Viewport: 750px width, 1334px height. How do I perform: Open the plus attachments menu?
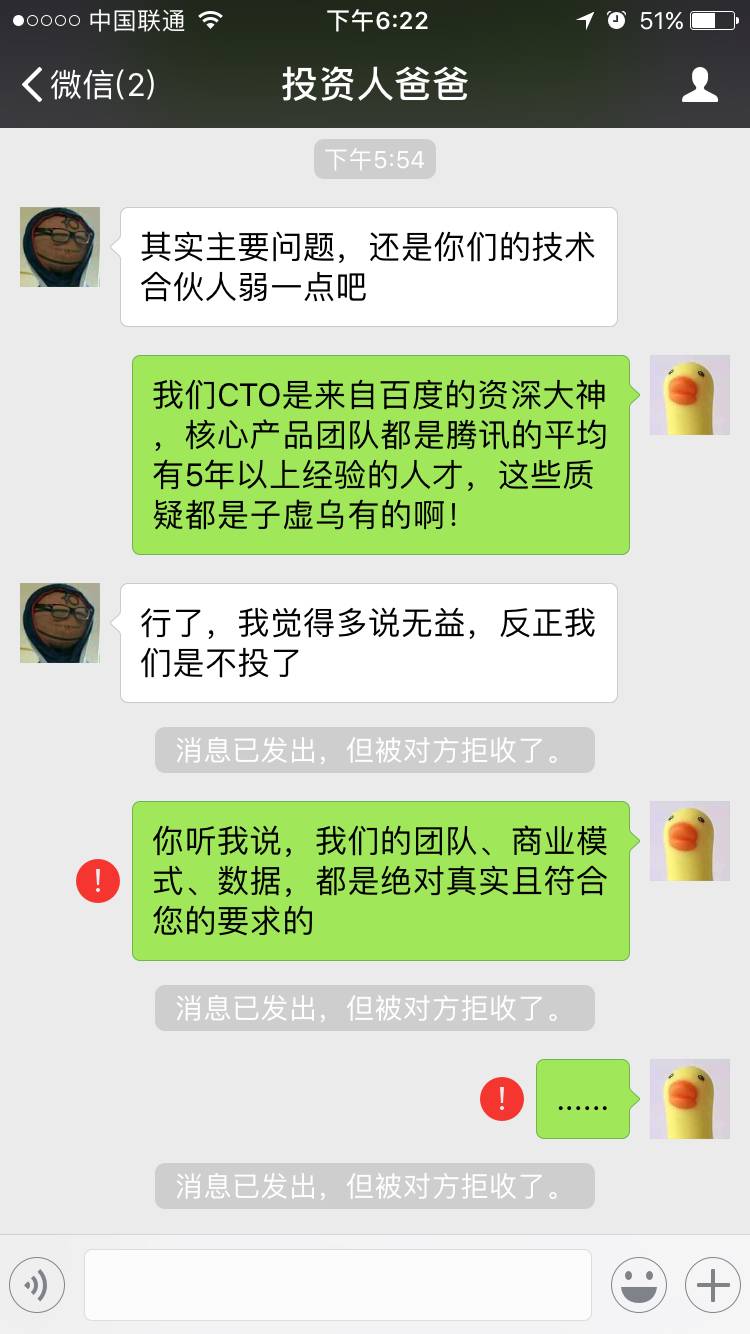click(712, 1284)
